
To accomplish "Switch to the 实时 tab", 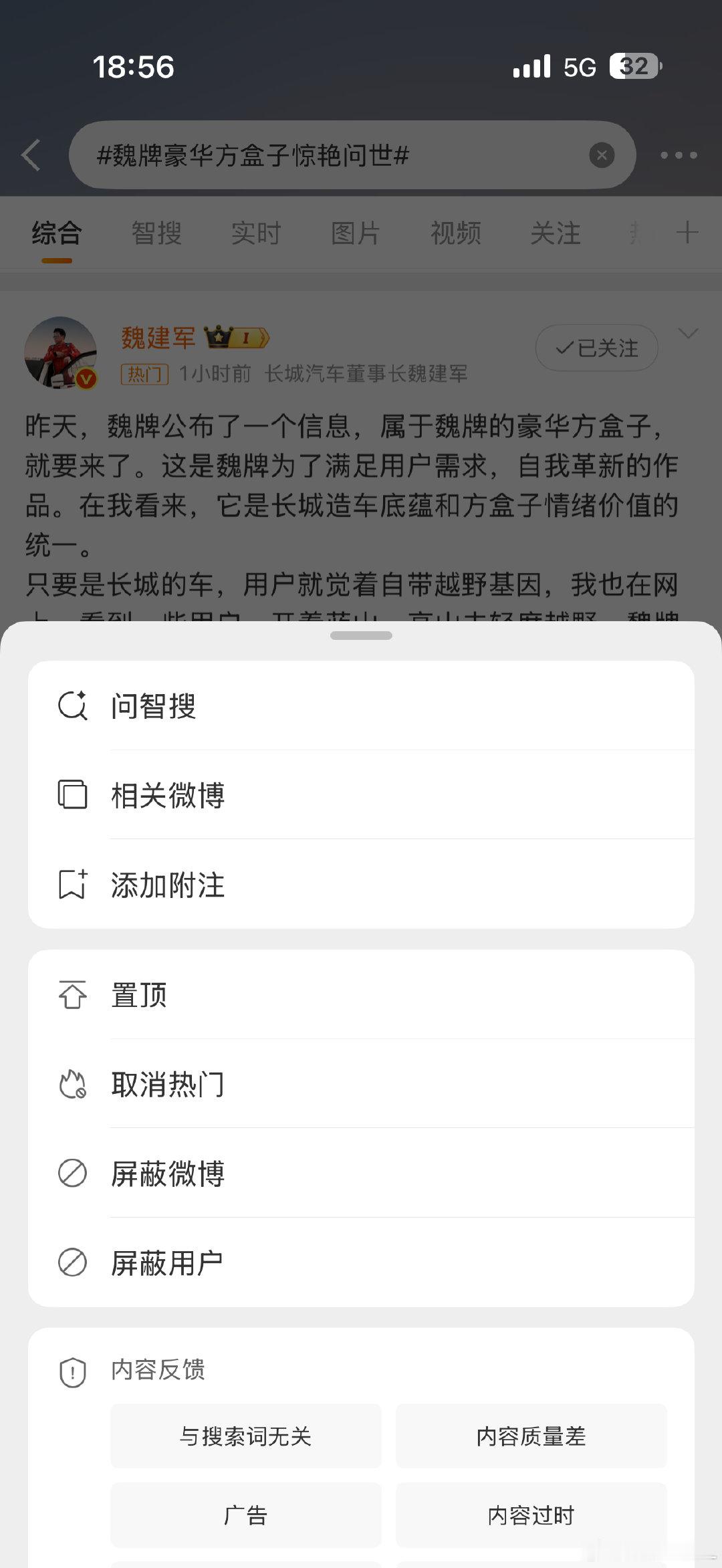I will (x=256, y=233).
